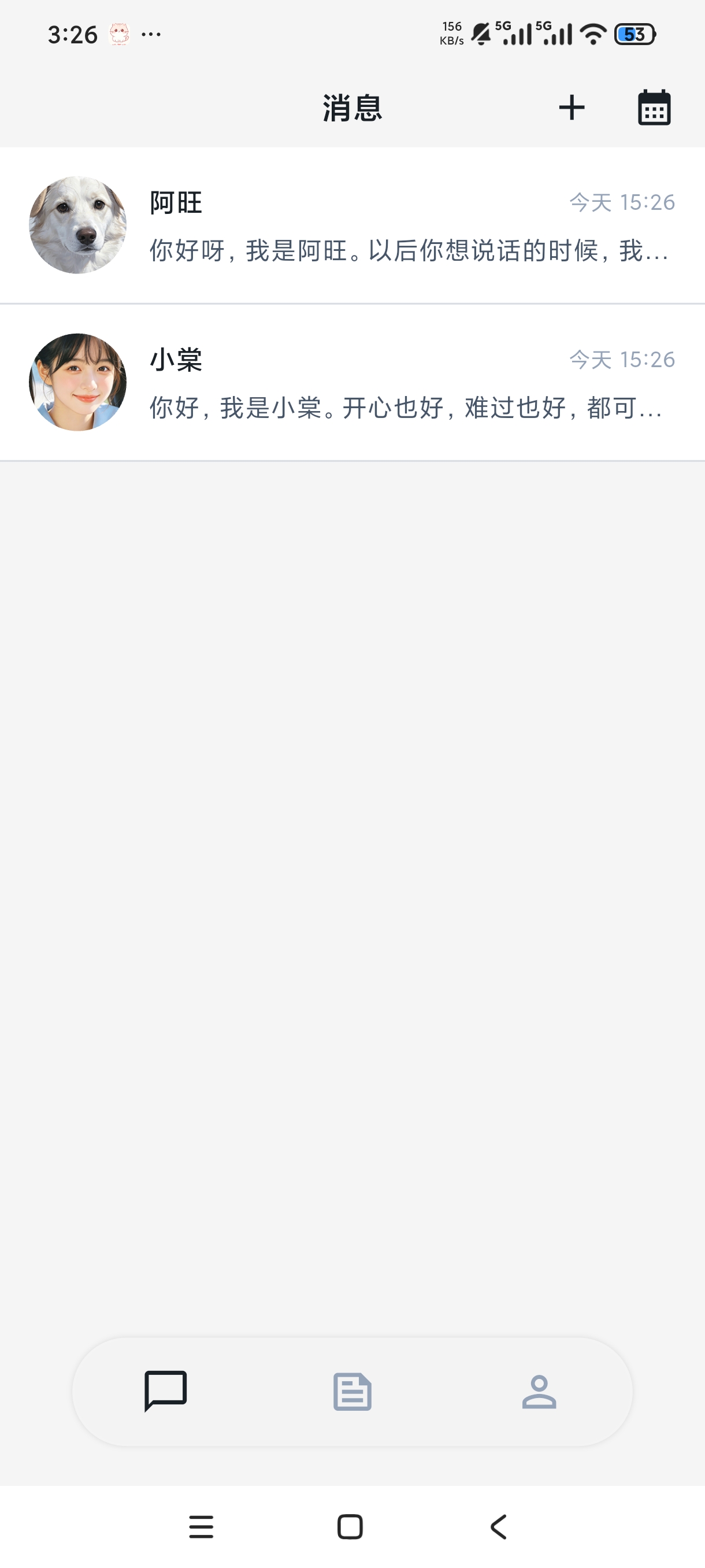705x1568 pixels.
Task: Go to the system home screen
Action: [x=350, y=1526]
